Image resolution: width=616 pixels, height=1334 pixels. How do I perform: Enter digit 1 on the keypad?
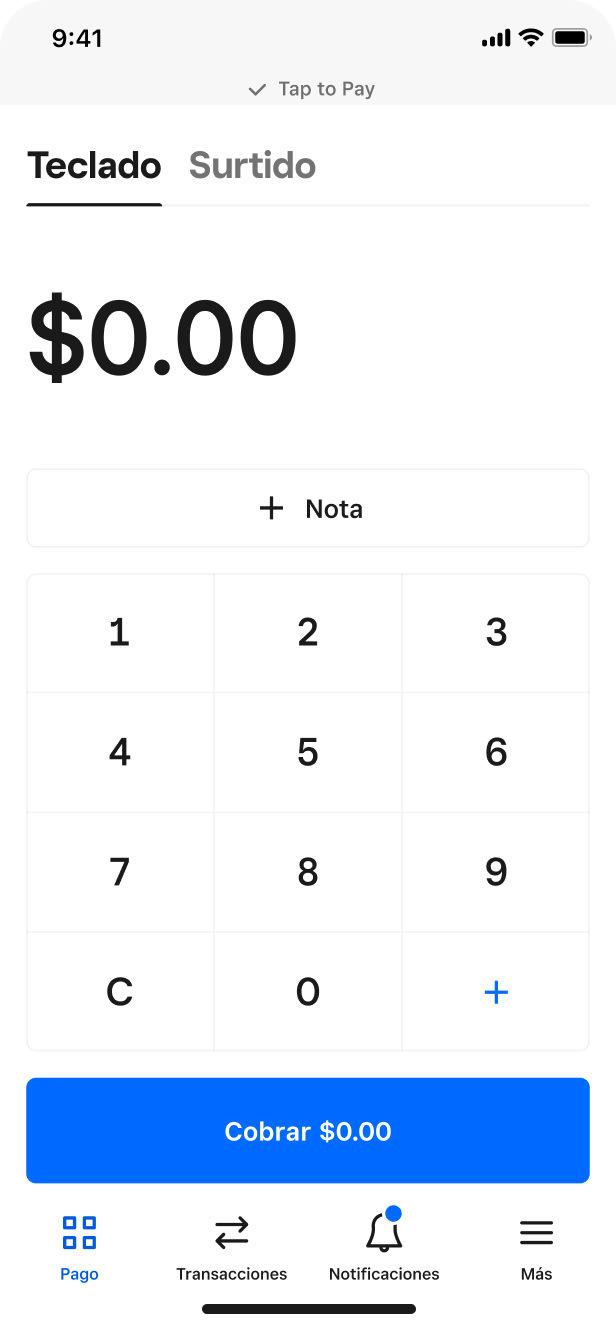120,633
